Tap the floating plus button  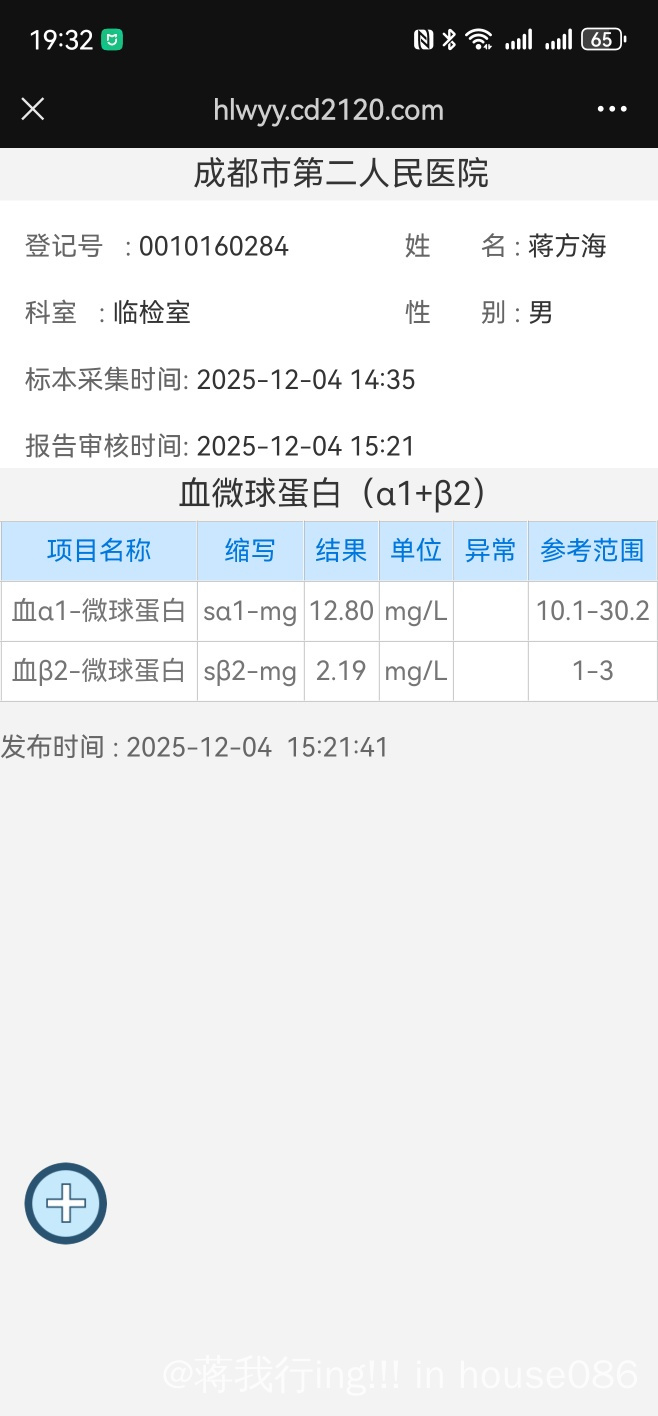(x=66, y=1204)
